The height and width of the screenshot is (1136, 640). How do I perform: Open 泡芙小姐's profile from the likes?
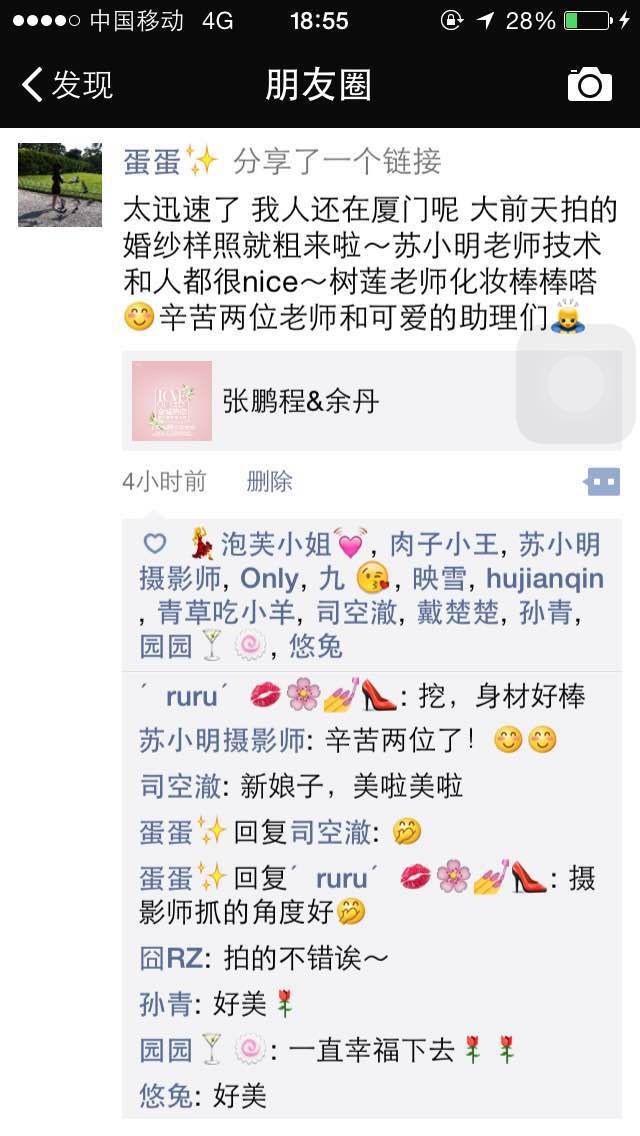(276, 544)
